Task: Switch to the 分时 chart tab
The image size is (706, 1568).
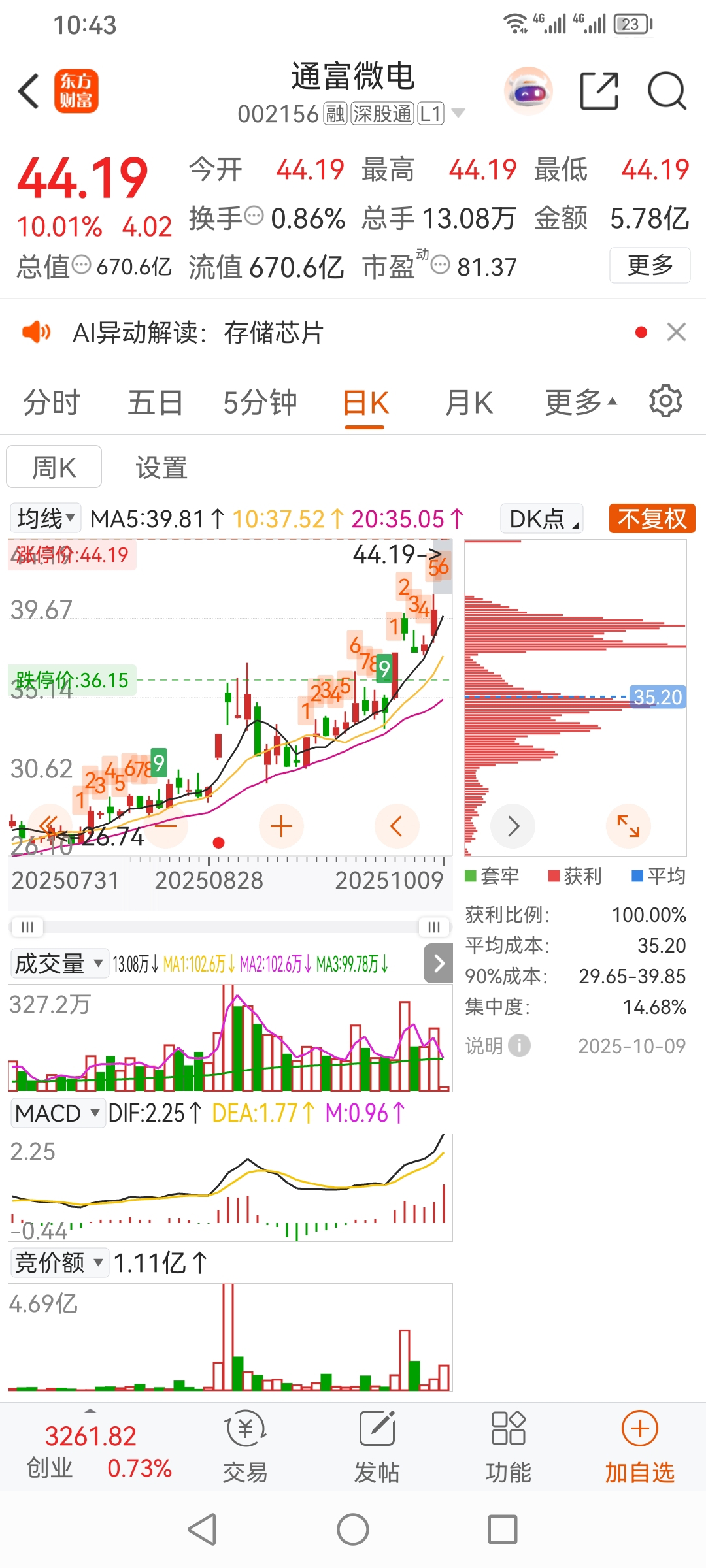Action: coord(51,402)
